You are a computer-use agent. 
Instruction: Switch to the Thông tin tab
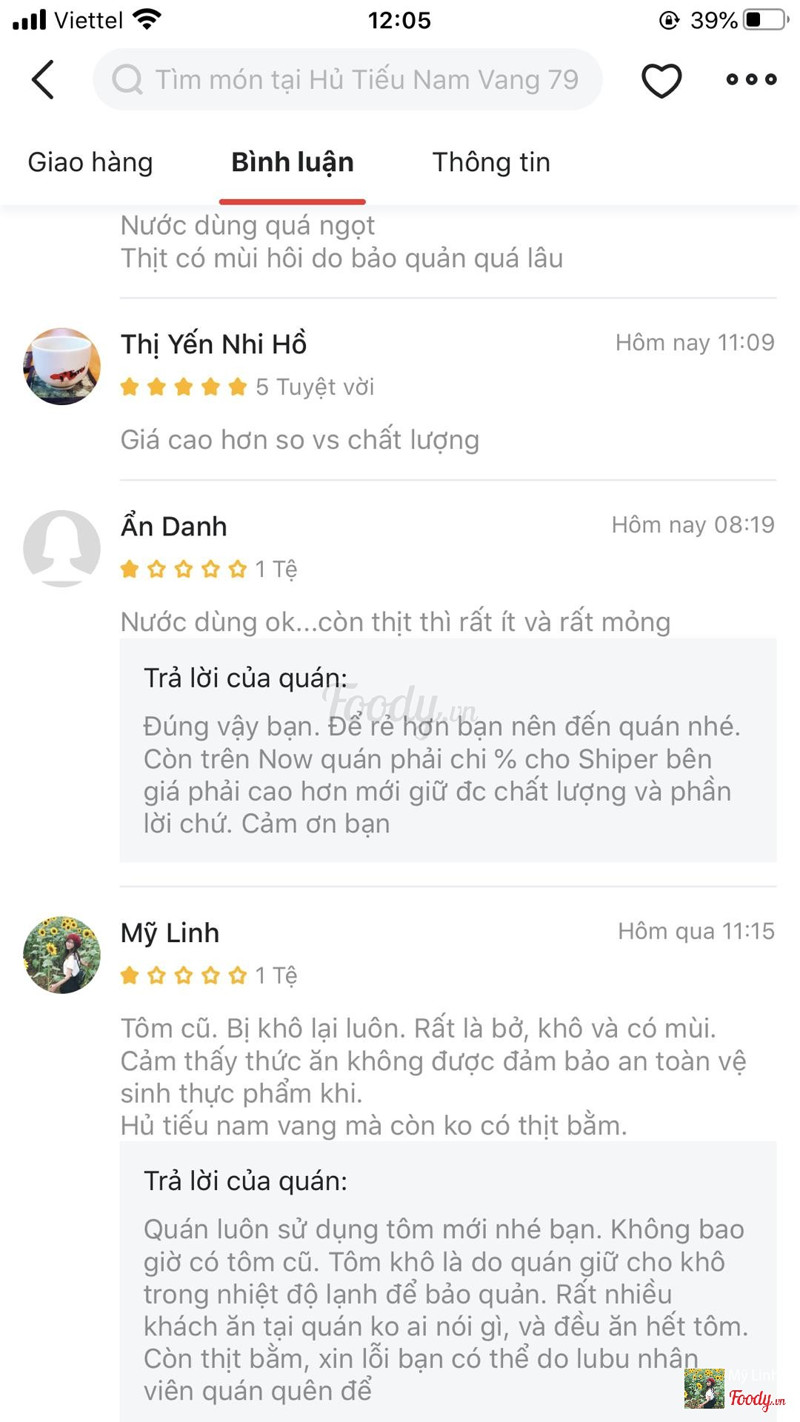pos(491,162)
